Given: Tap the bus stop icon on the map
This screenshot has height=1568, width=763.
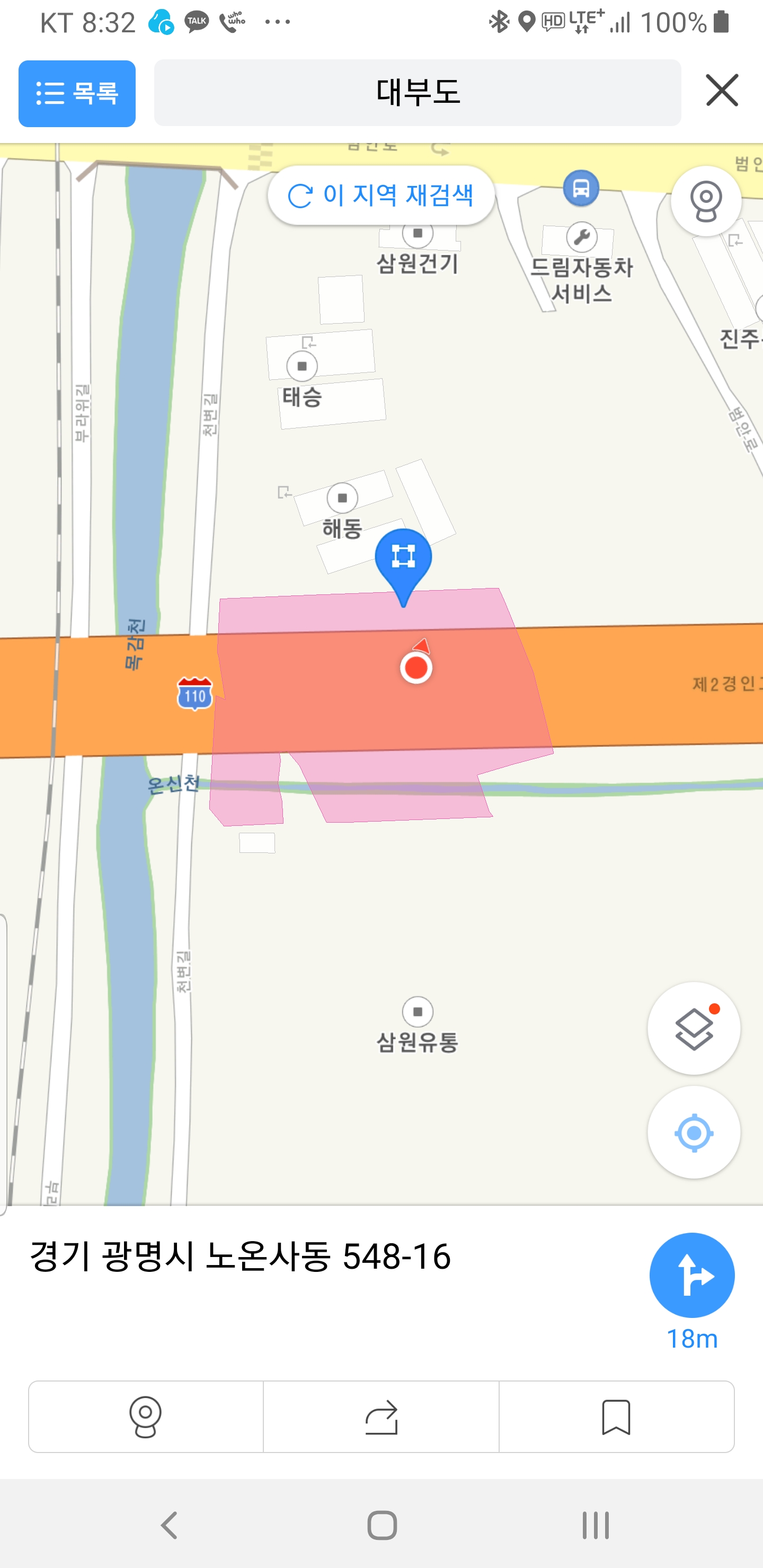Looking at the screenshot, I should (580, 188).
